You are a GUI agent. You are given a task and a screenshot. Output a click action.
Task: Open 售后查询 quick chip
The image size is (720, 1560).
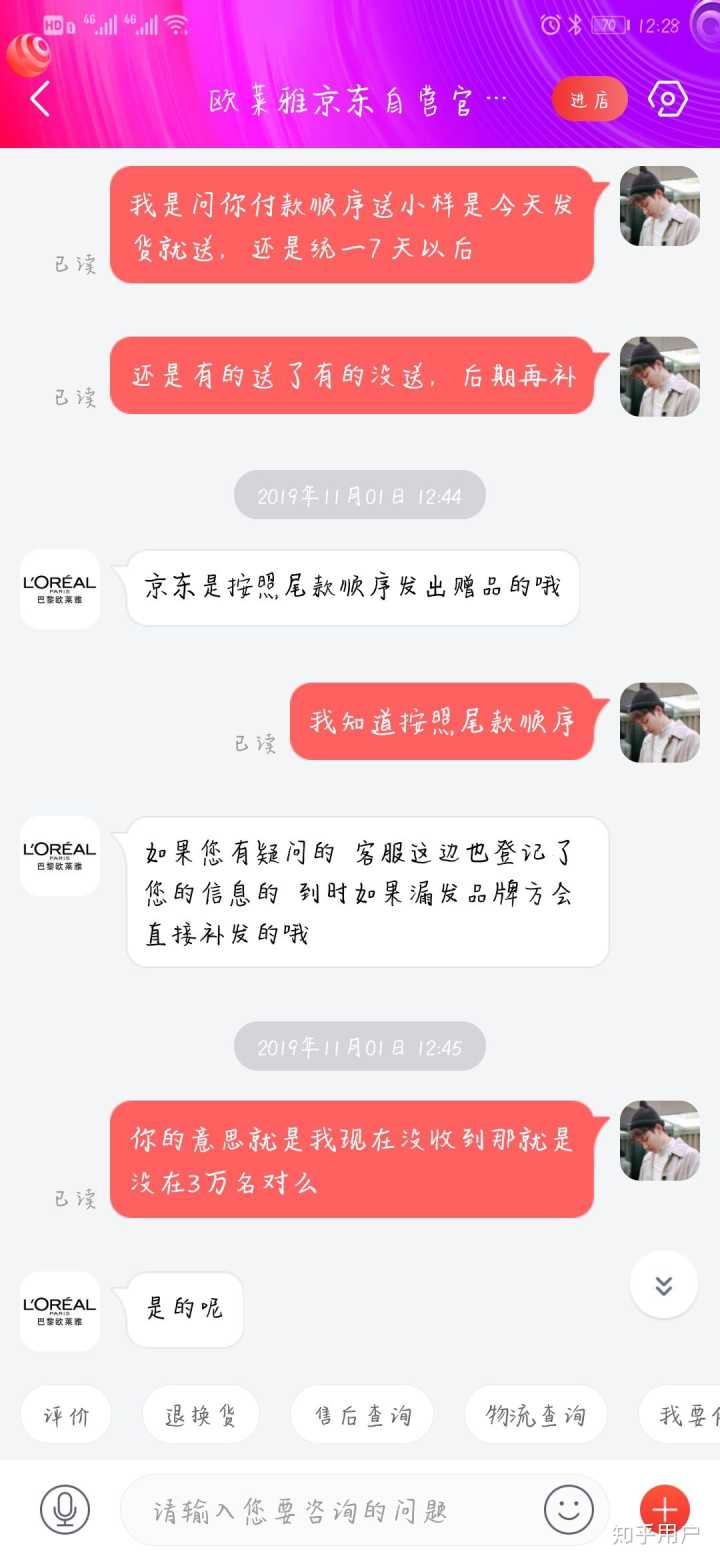(362, 1415)
